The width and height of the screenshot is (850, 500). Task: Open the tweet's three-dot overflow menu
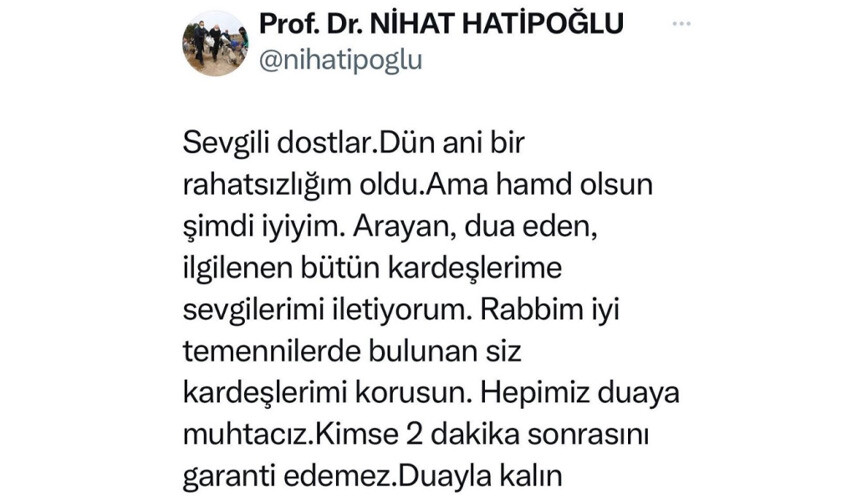point(681,23)
